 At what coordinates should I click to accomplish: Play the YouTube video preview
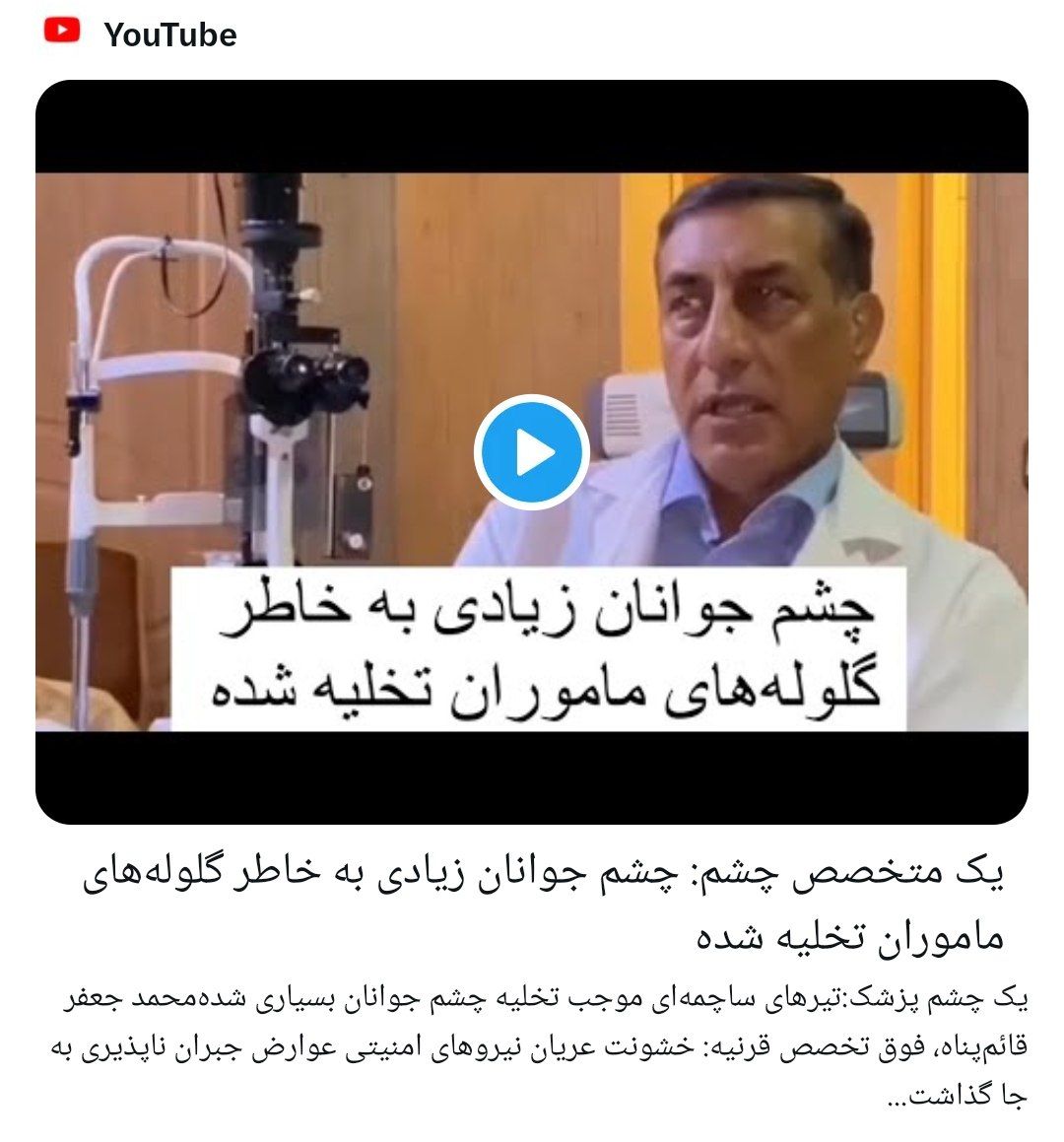[532, 452]
